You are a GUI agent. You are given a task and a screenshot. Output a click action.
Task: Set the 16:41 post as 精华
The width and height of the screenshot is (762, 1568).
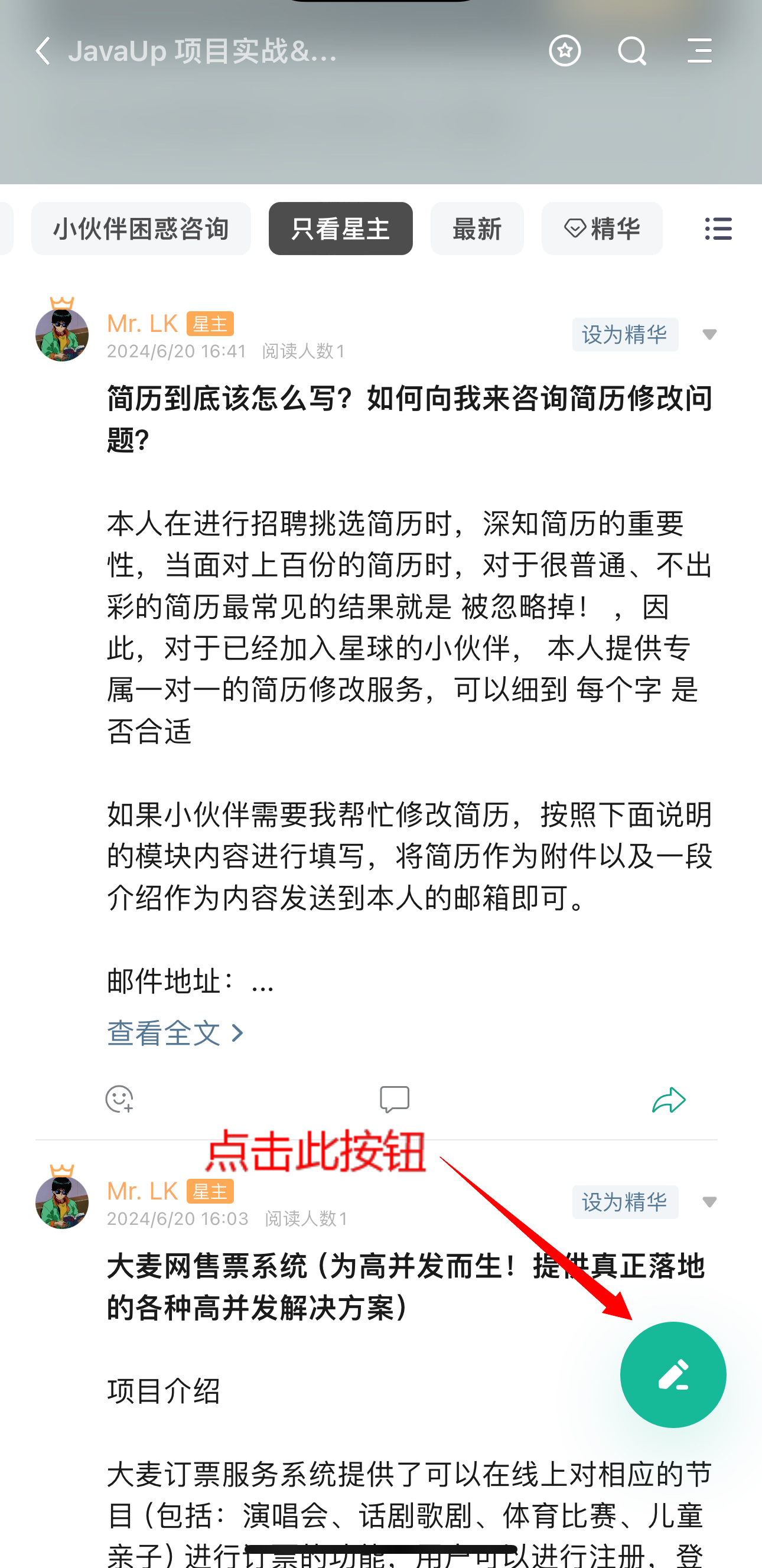click(624, 334)
